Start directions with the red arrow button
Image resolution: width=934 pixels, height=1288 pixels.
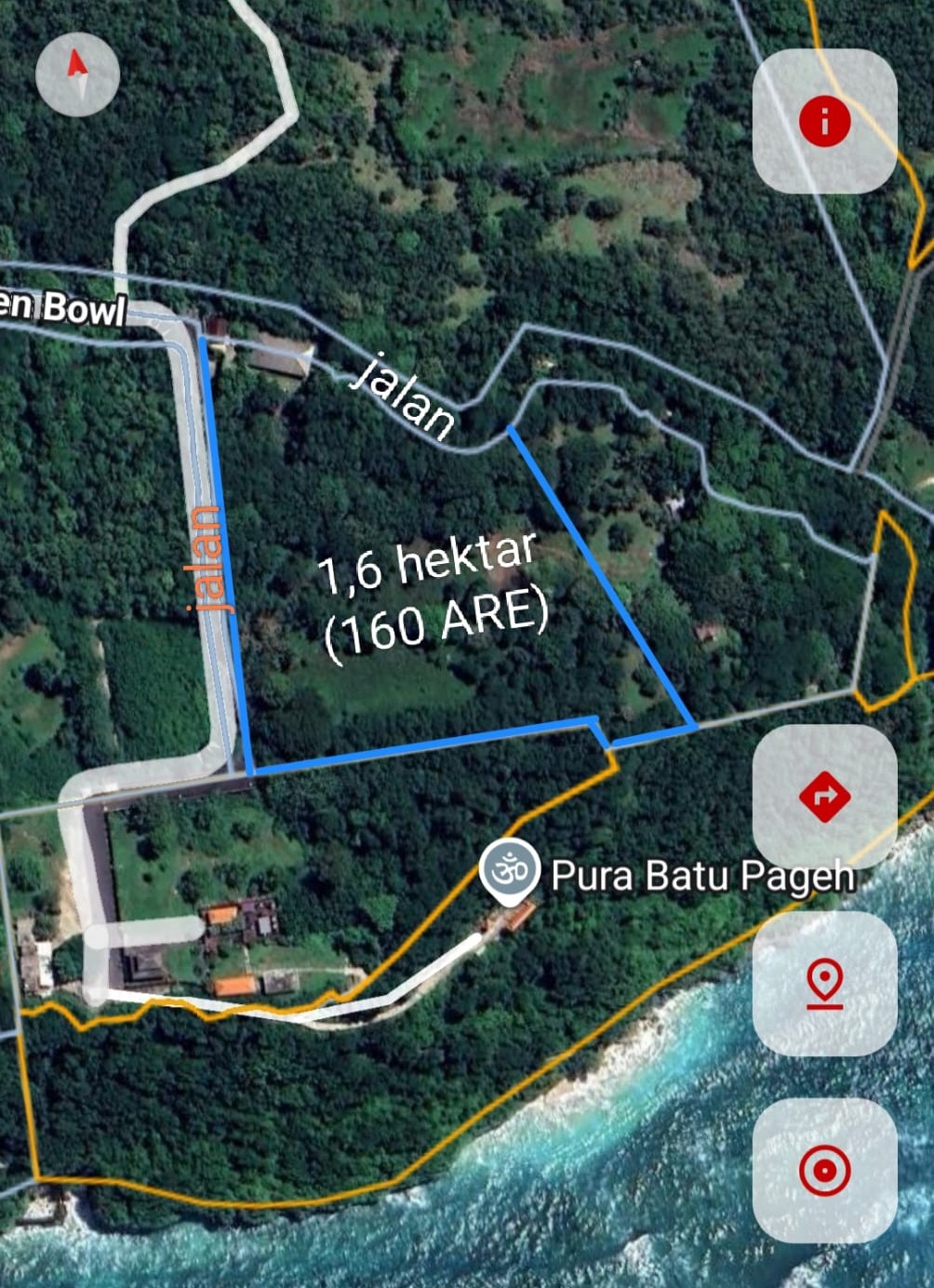pyautogui.click(x=824, y=797)
